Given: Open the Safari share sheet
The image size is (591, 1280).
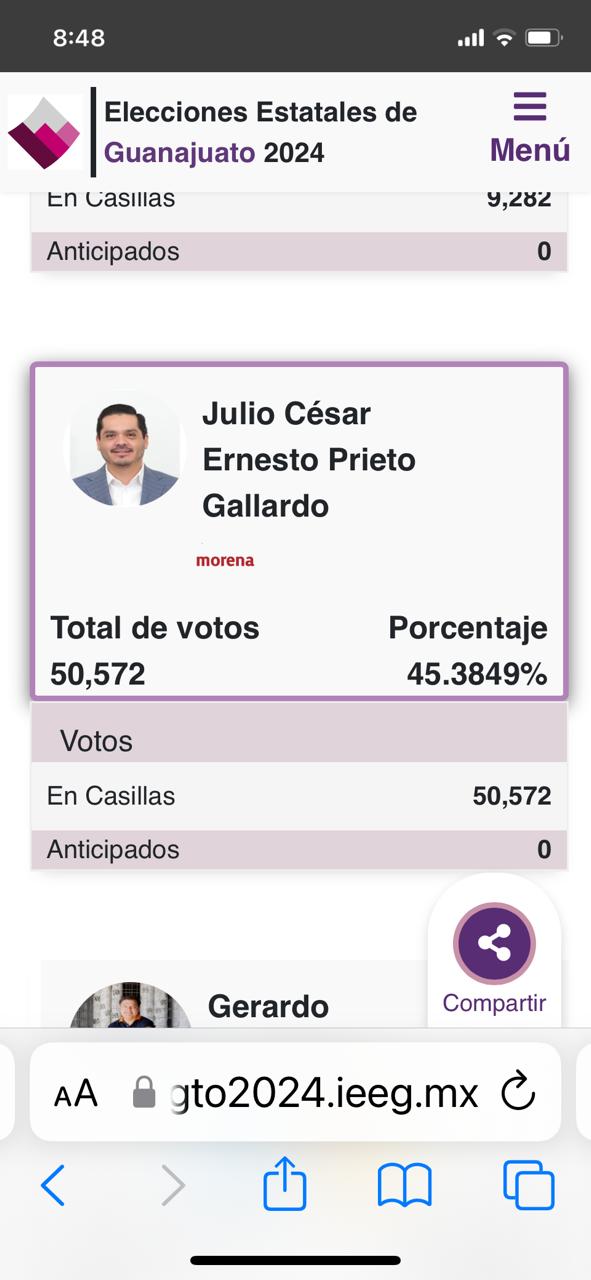Looking at the screenshot, I should coord(284,1184).
